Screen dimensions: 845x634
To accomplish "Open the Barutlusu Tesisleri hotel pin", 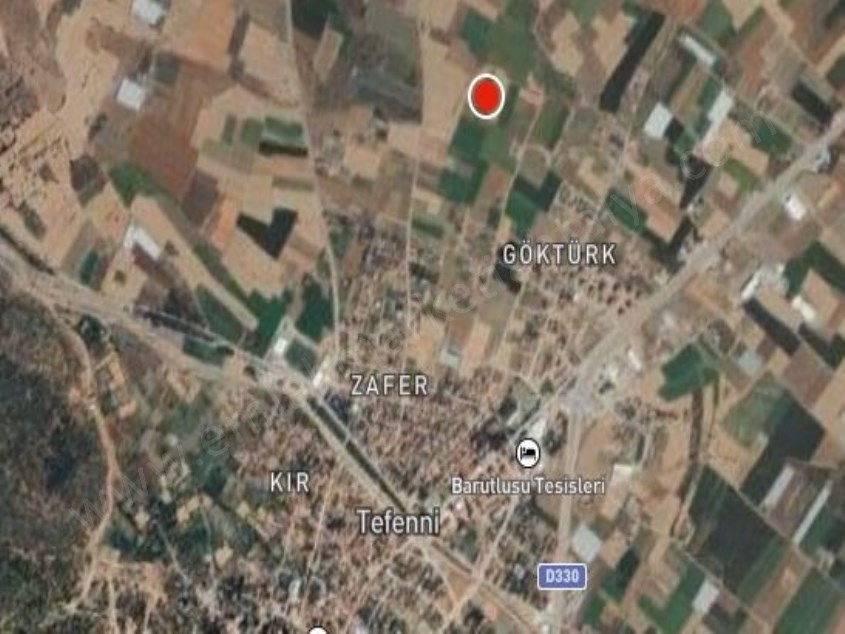I will (527, 455).
